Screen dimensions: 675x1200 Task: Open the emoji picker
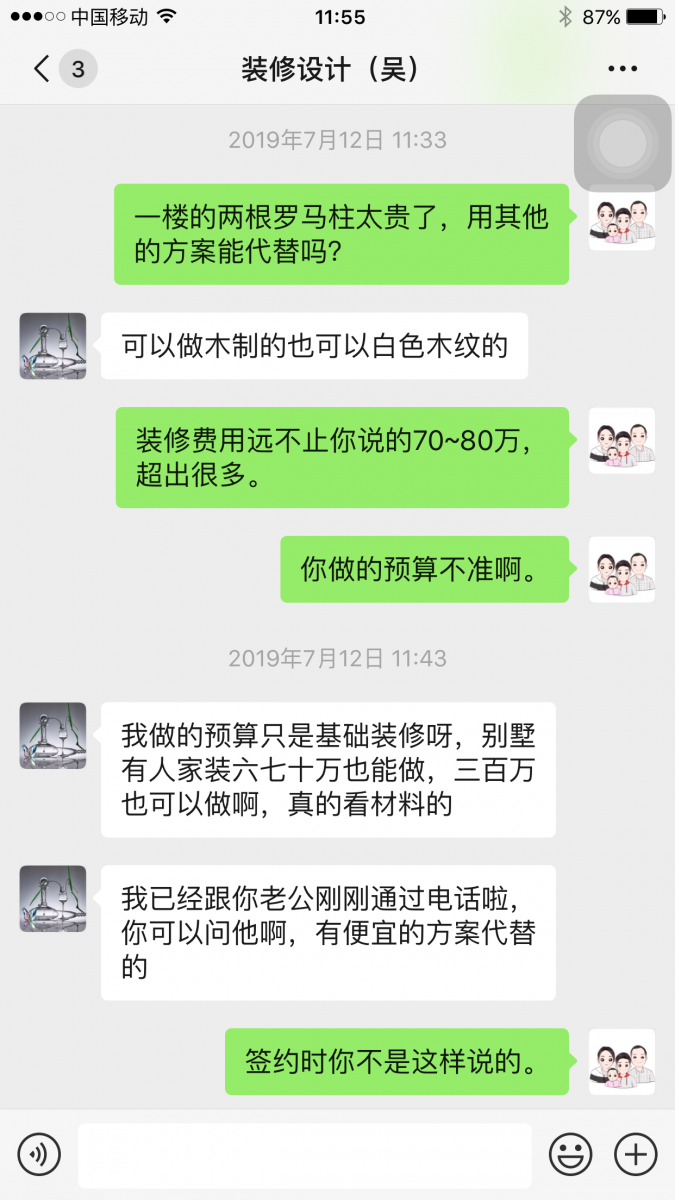coord(571,1154)
